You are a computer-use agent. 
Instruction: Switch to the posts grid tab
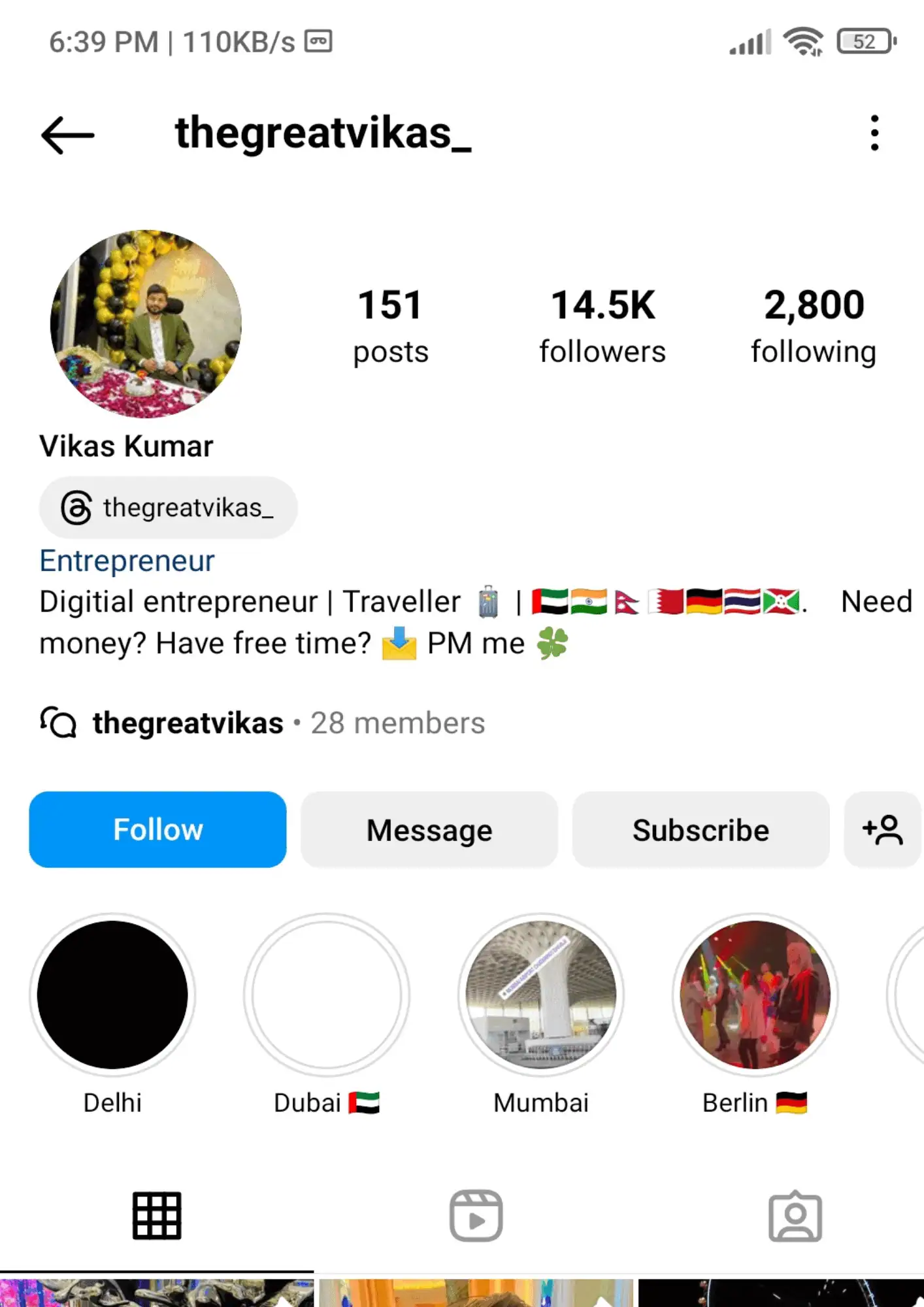tap(157, 1216)
